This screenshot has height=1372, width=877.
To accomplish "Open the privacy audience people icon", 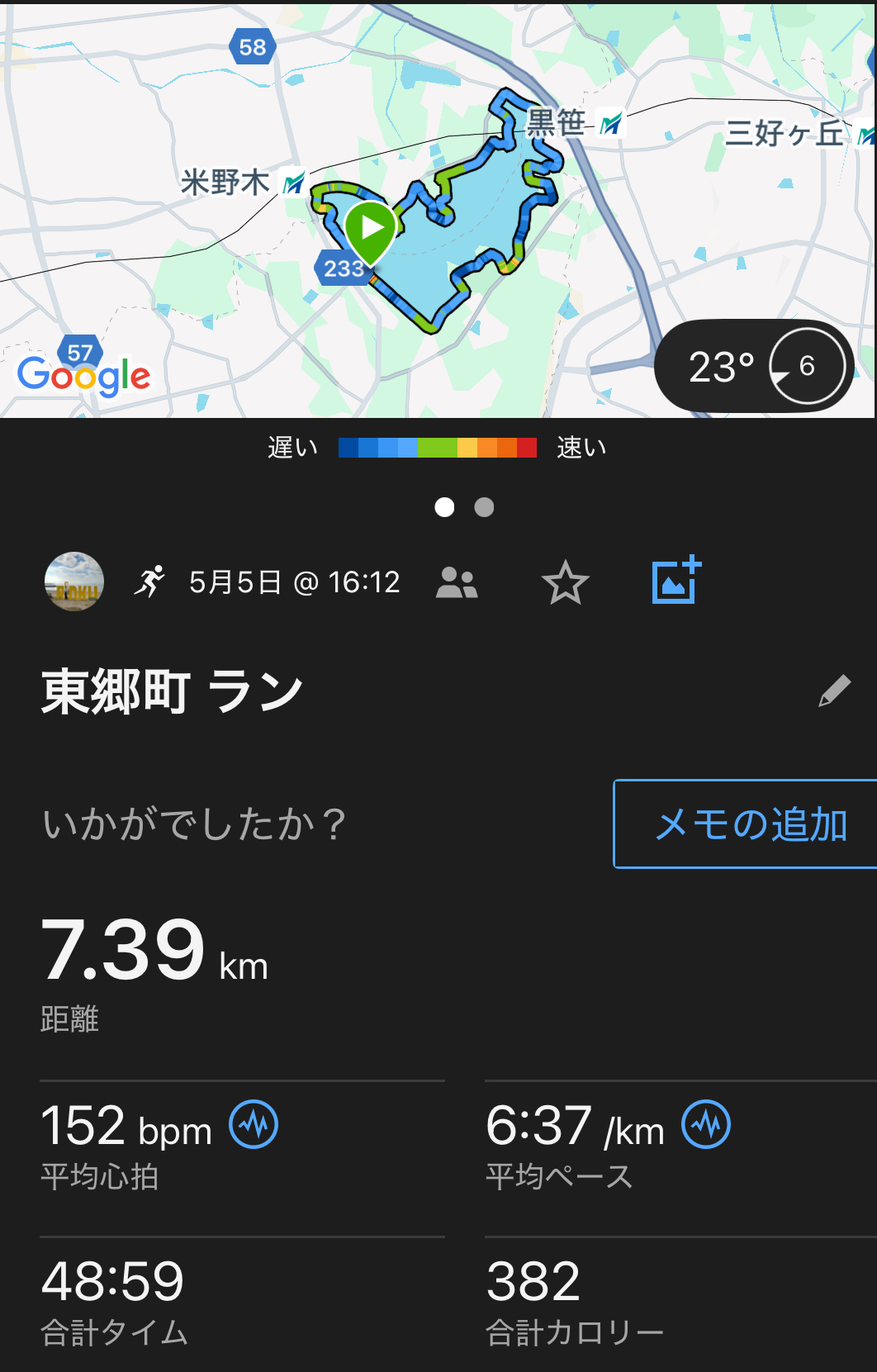I will pos(457,582).
